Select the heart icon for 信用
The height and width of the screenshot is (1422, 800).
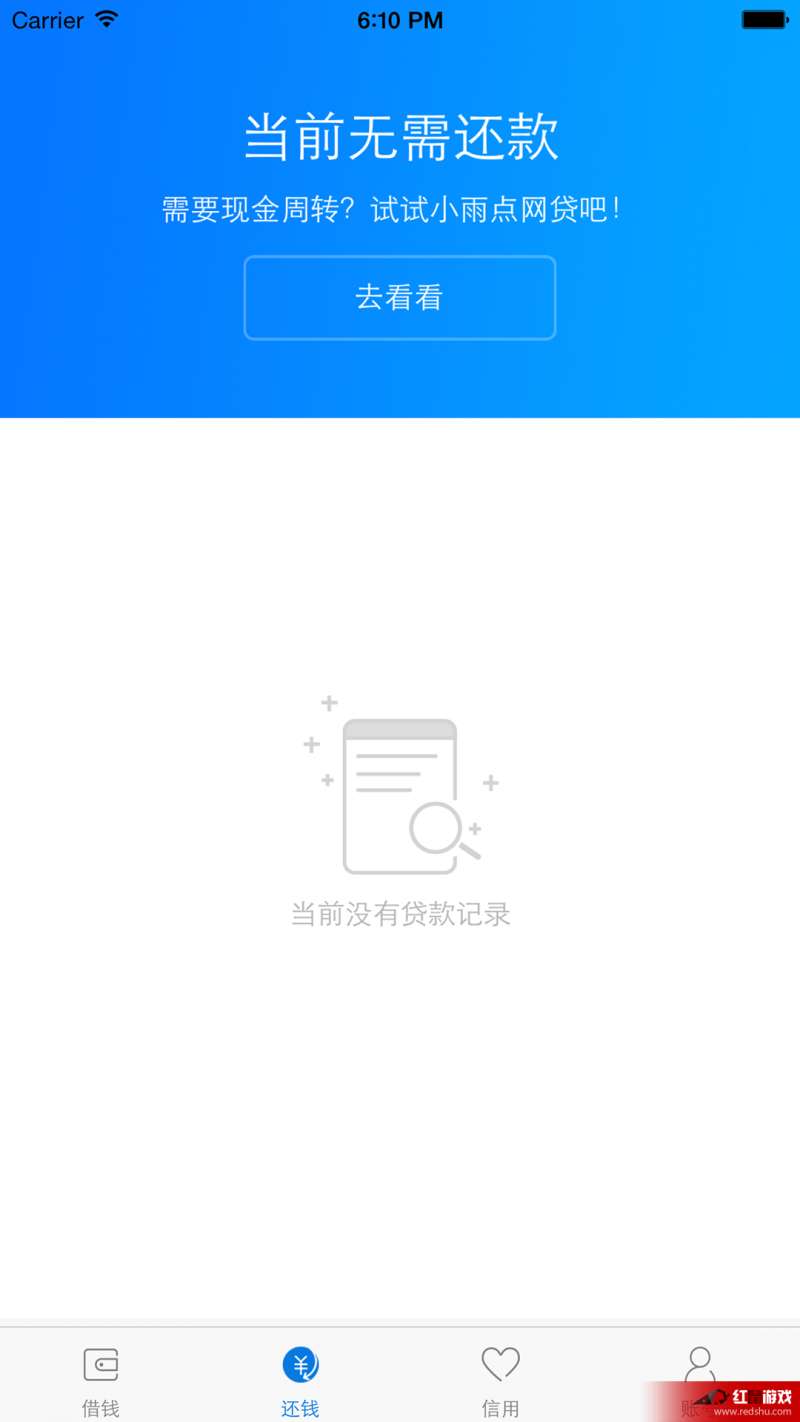point(501,1363)
